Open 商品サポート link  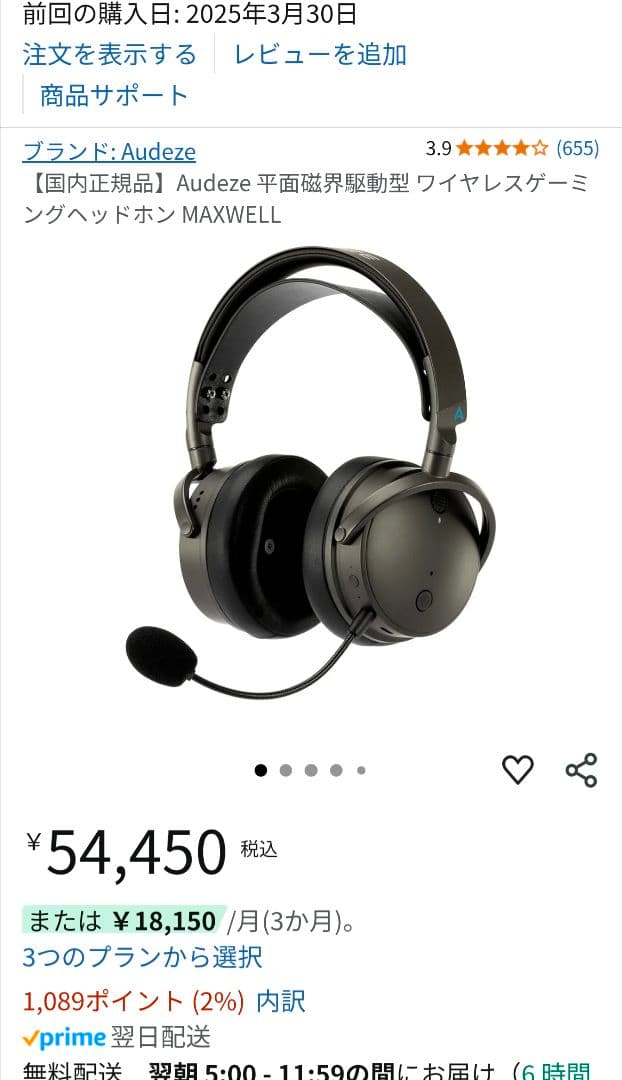[114, 95]
